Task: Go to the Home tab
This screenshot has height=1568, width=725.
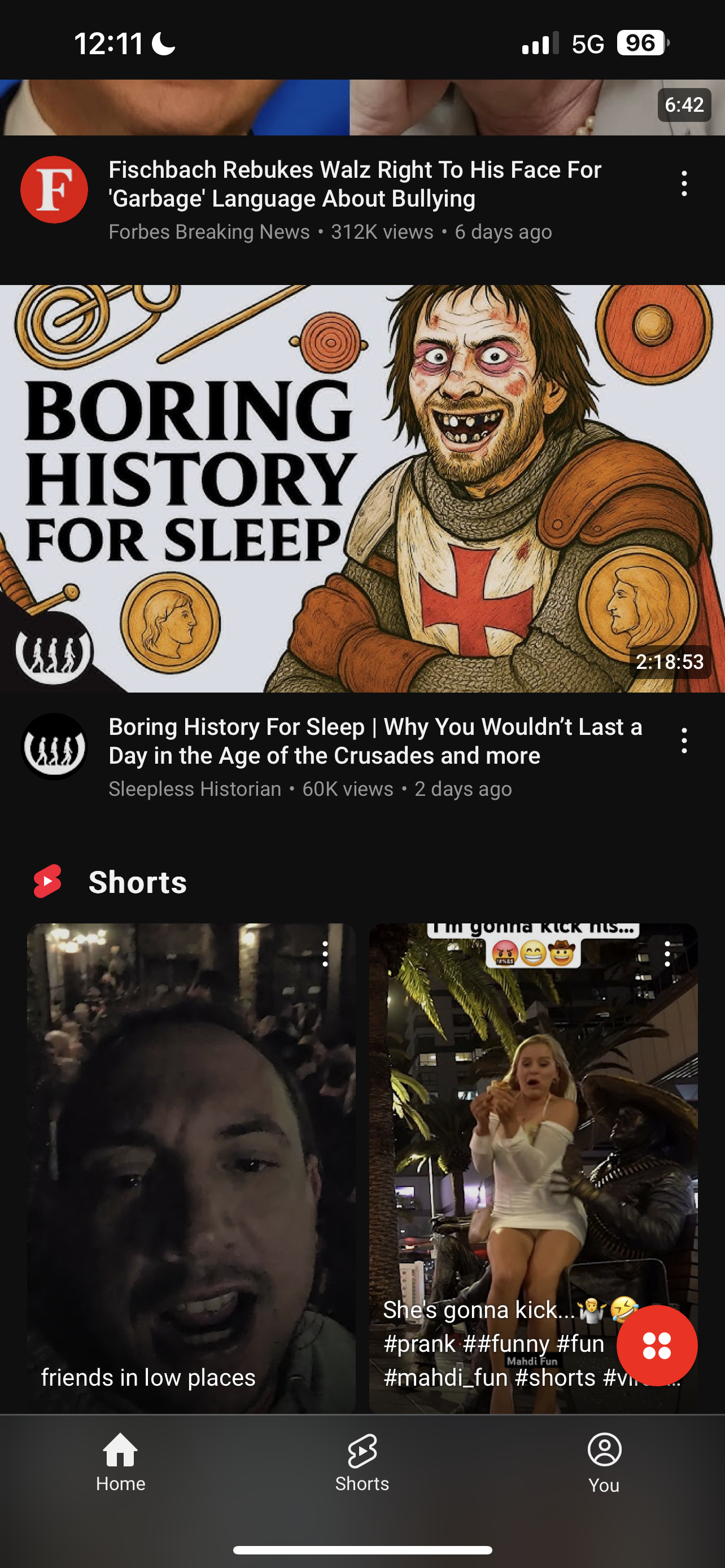Action: point(120,1462)
